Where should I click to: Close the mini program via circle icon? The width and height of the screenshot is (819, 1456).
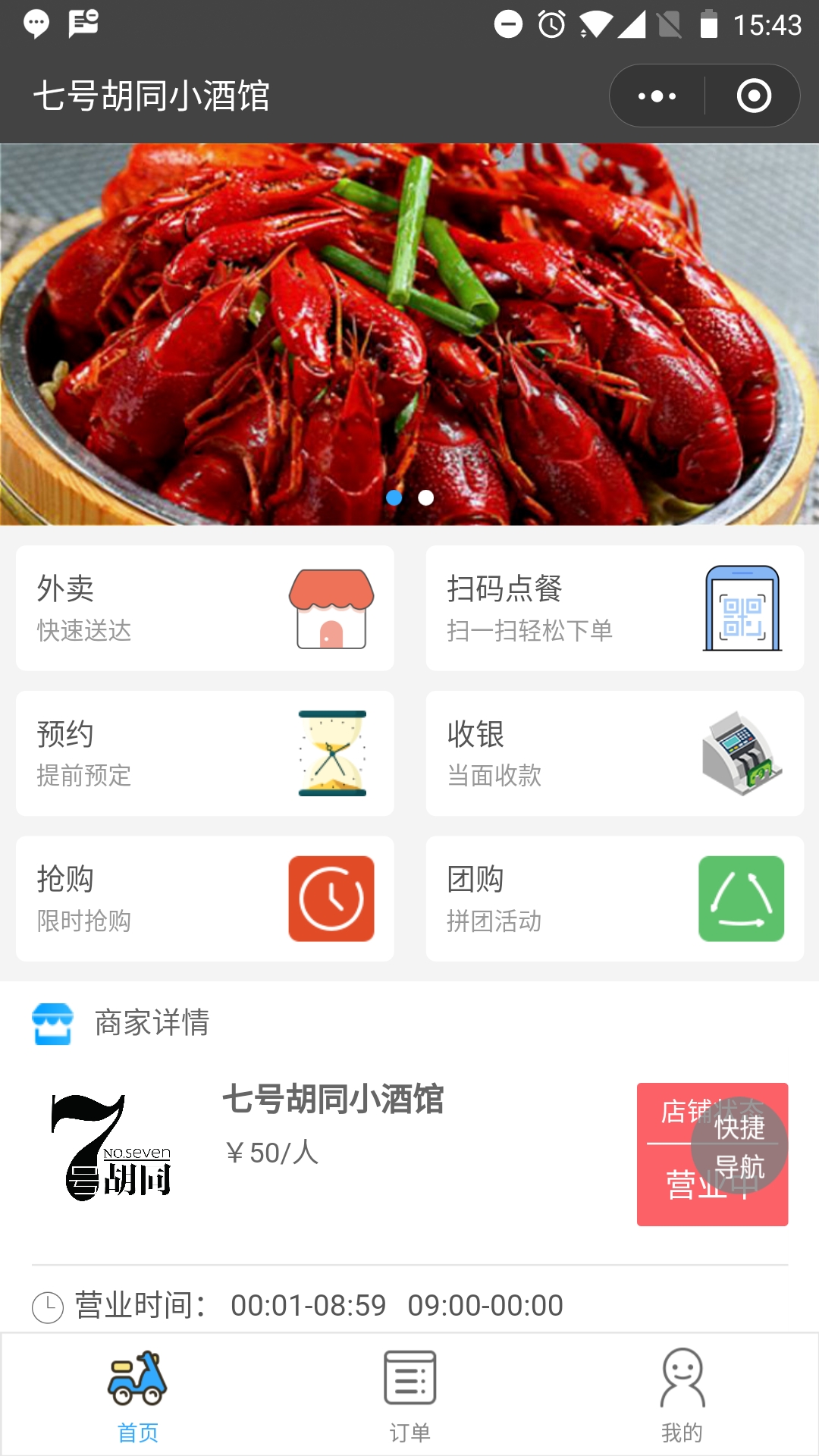point(754,96)
